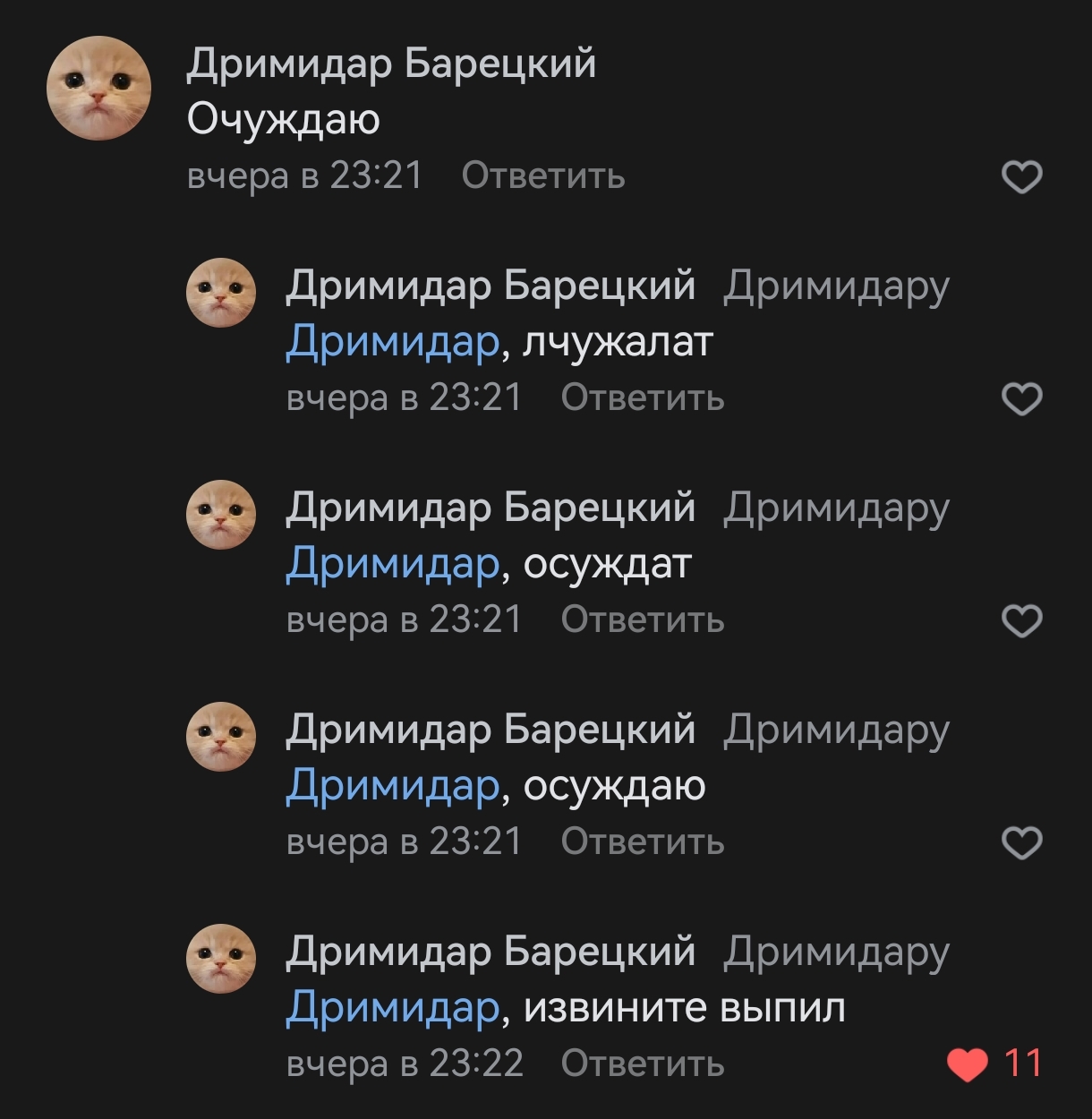Viewport: 1092px width, 1119px height.
Task: Reply to the "осуждаю" comment
Action: pos(642,841)
